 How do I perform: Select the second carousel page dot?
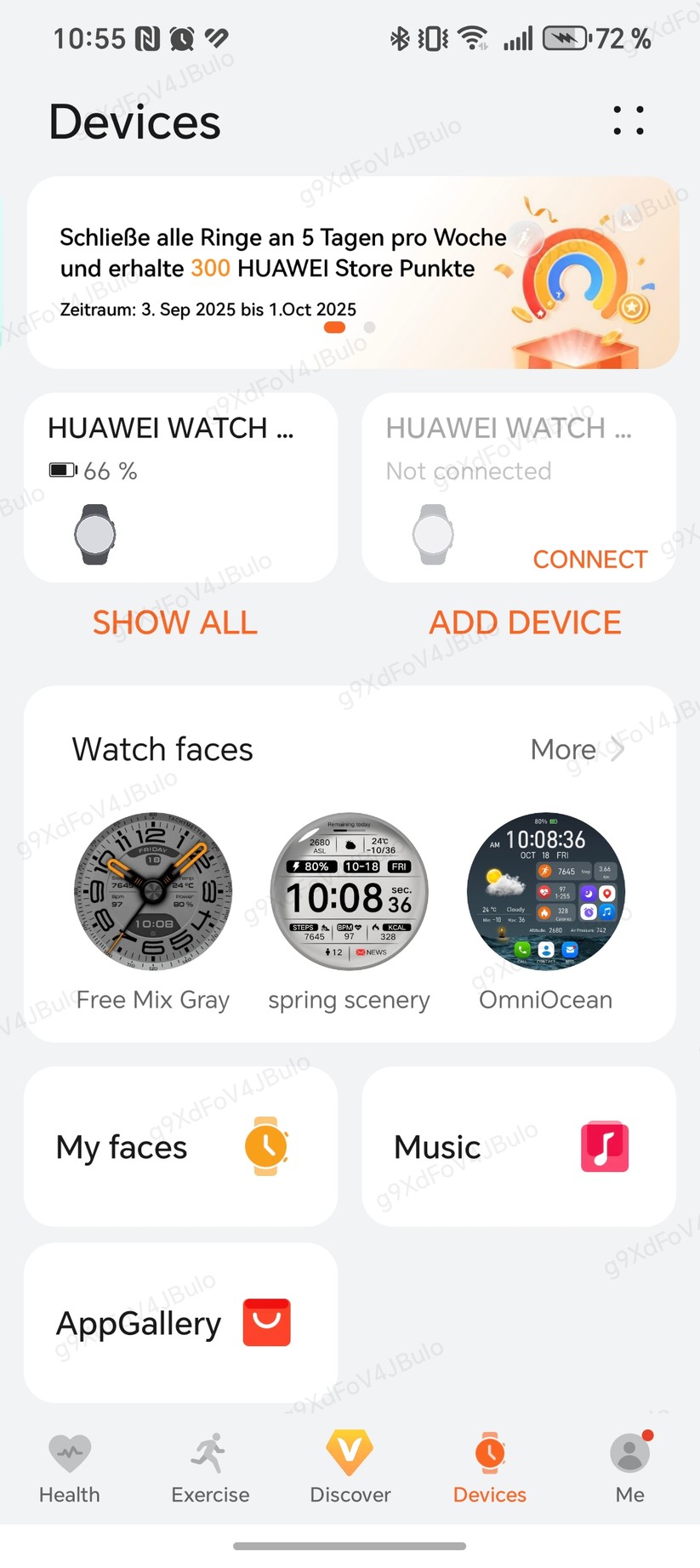(x=369, y=327)
